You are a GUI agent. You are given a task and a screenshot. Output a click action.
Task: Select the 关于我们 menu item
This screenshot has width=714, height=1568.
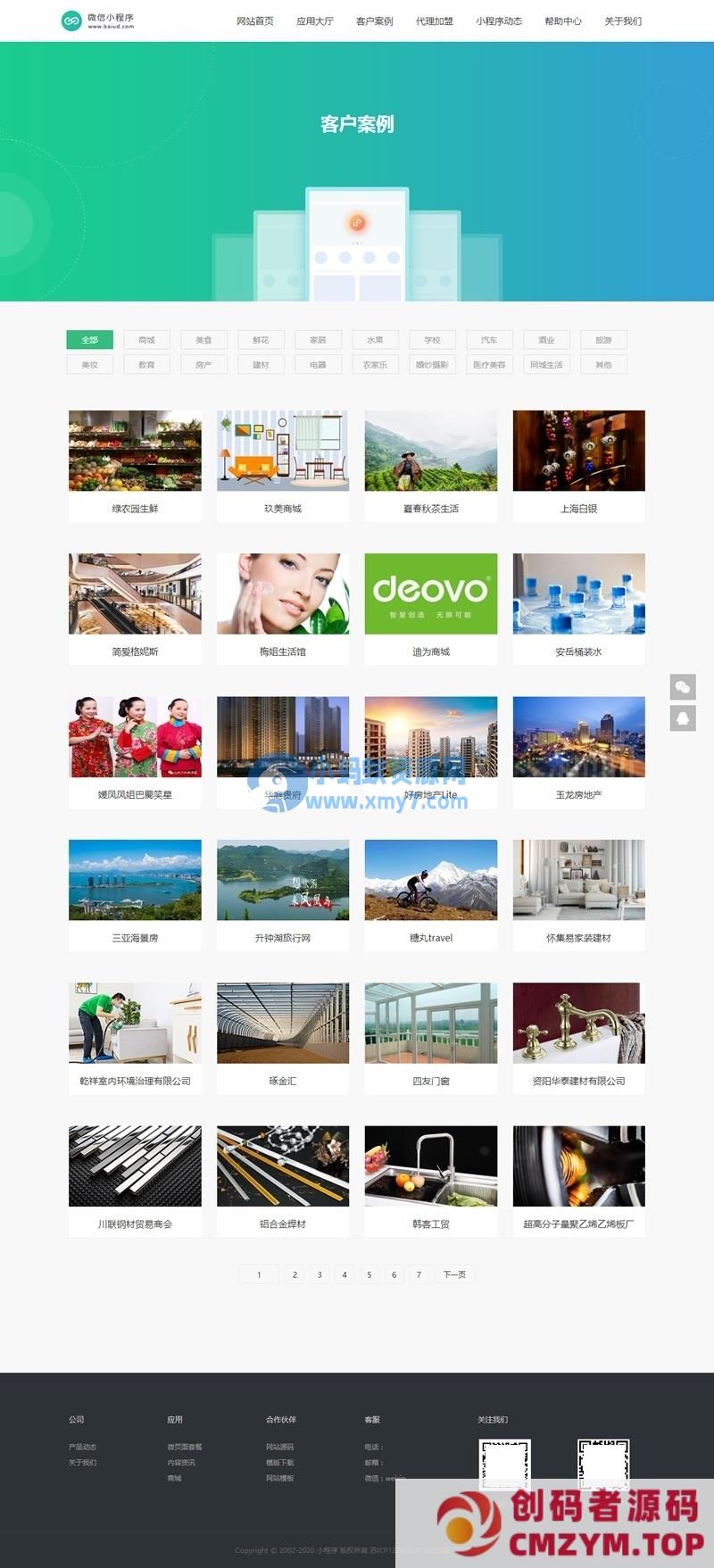tap(622, 21)
